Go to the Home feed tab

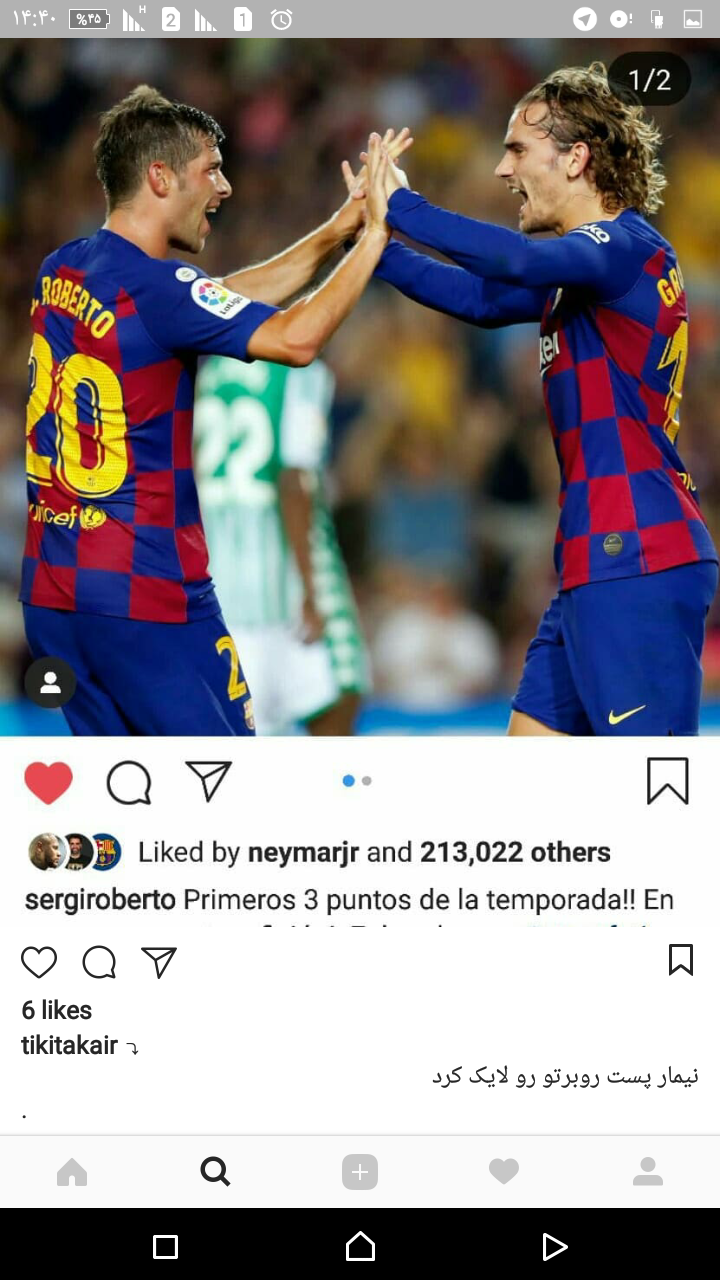coord(72,1171)
